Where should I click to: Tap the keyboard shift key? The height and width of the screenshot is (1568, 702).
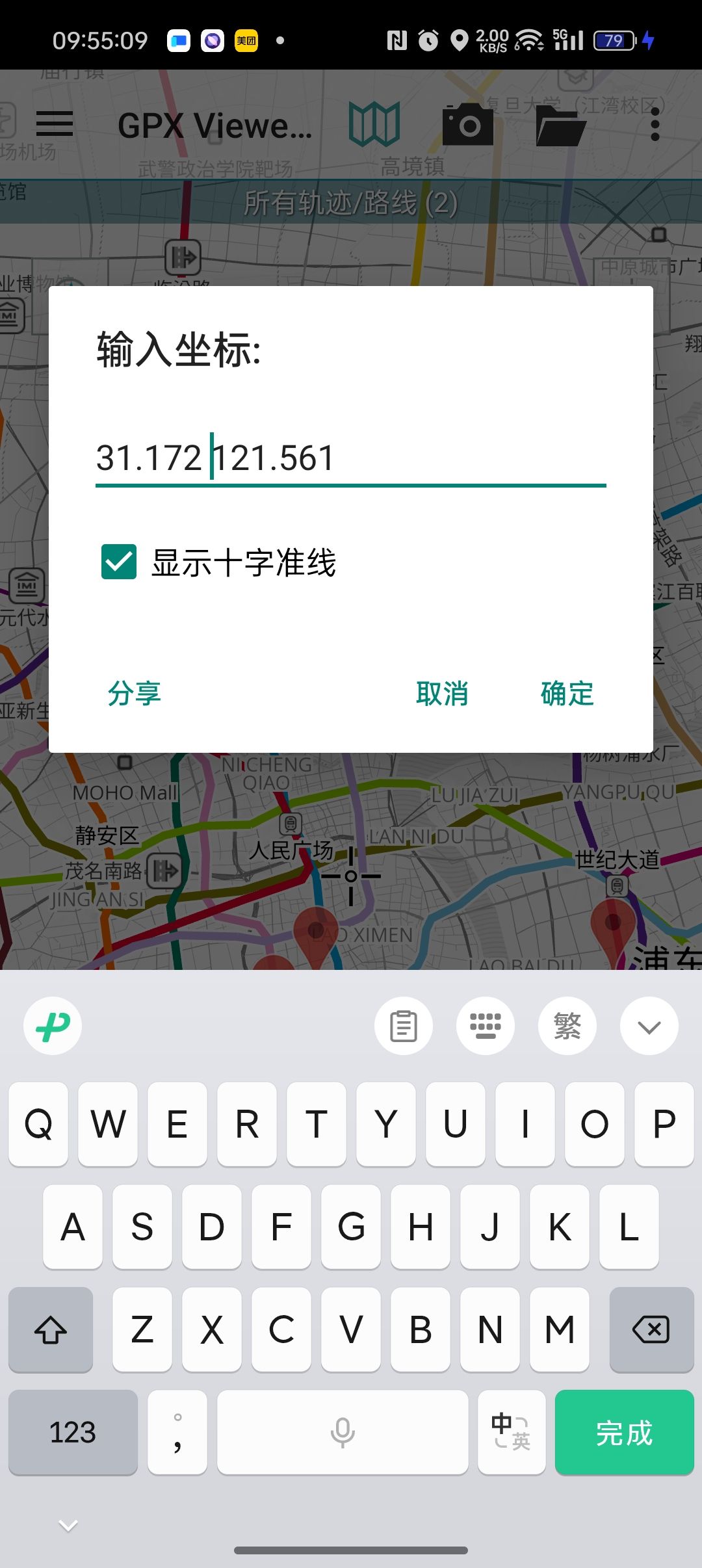click(51, 1329)
